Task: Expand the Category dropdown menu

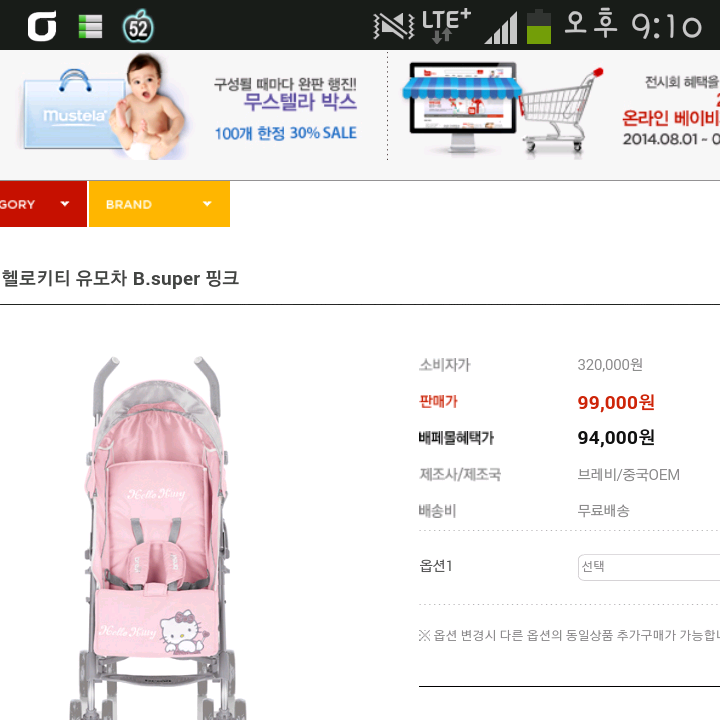Action: pos(42,204)
